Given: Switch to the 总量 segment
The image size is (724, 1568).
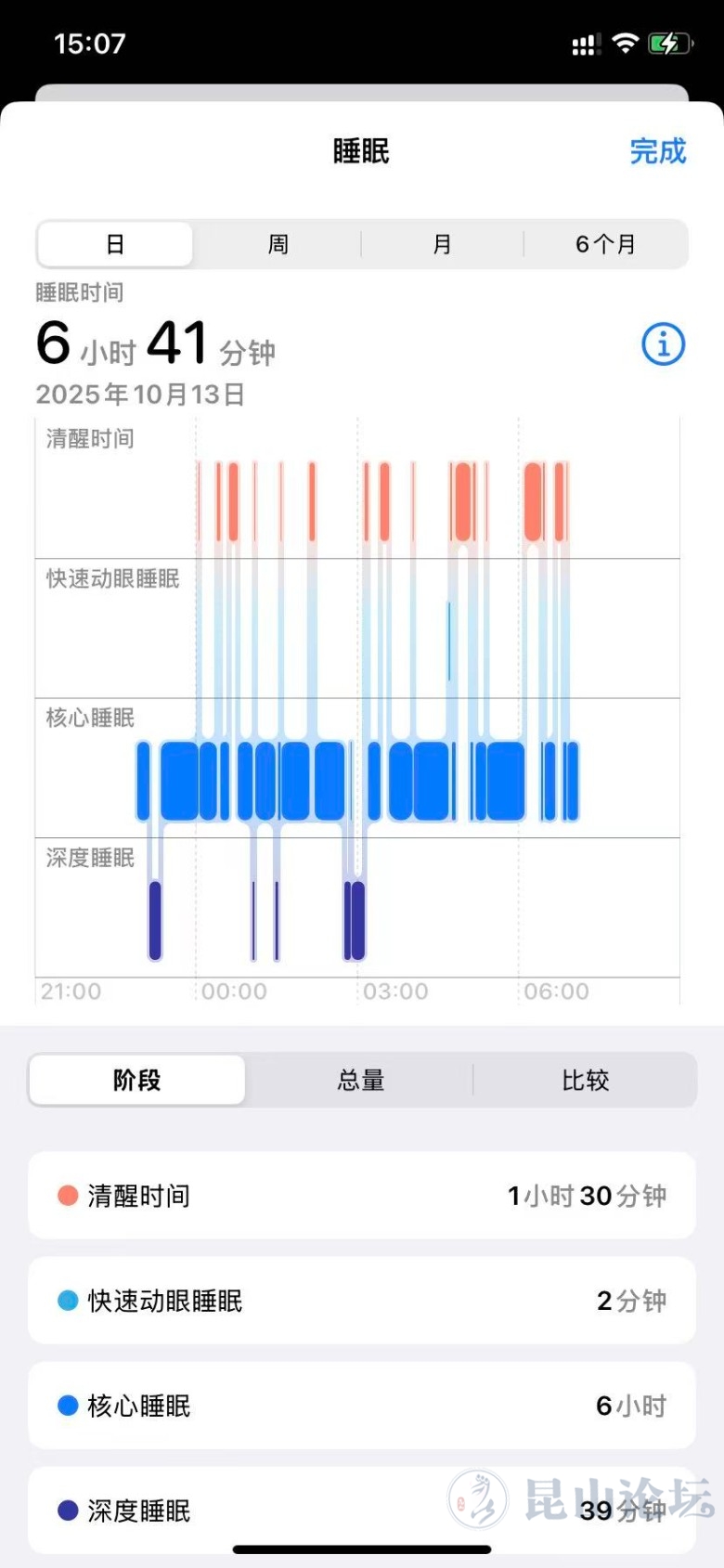Looking at the screenshot, I should coord(361,1080).
